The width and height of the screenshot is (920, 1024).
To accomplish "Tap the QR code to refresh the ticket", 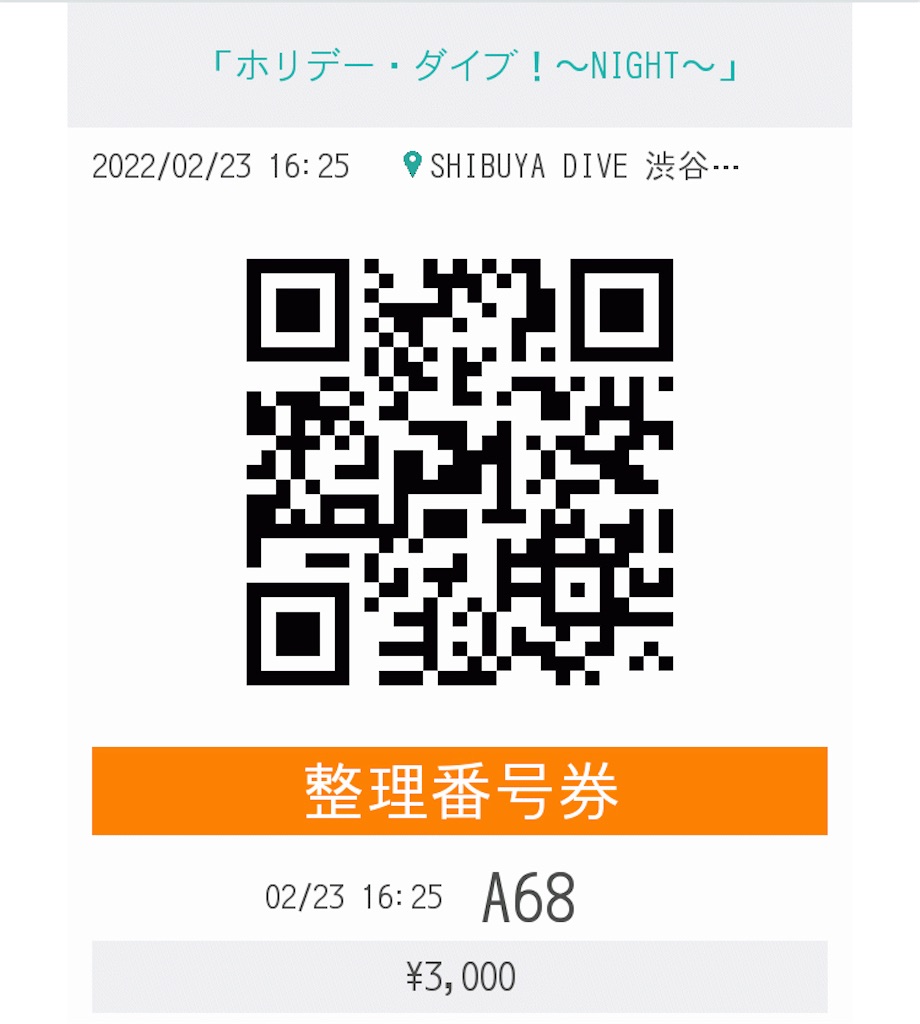I will (460, 470).
